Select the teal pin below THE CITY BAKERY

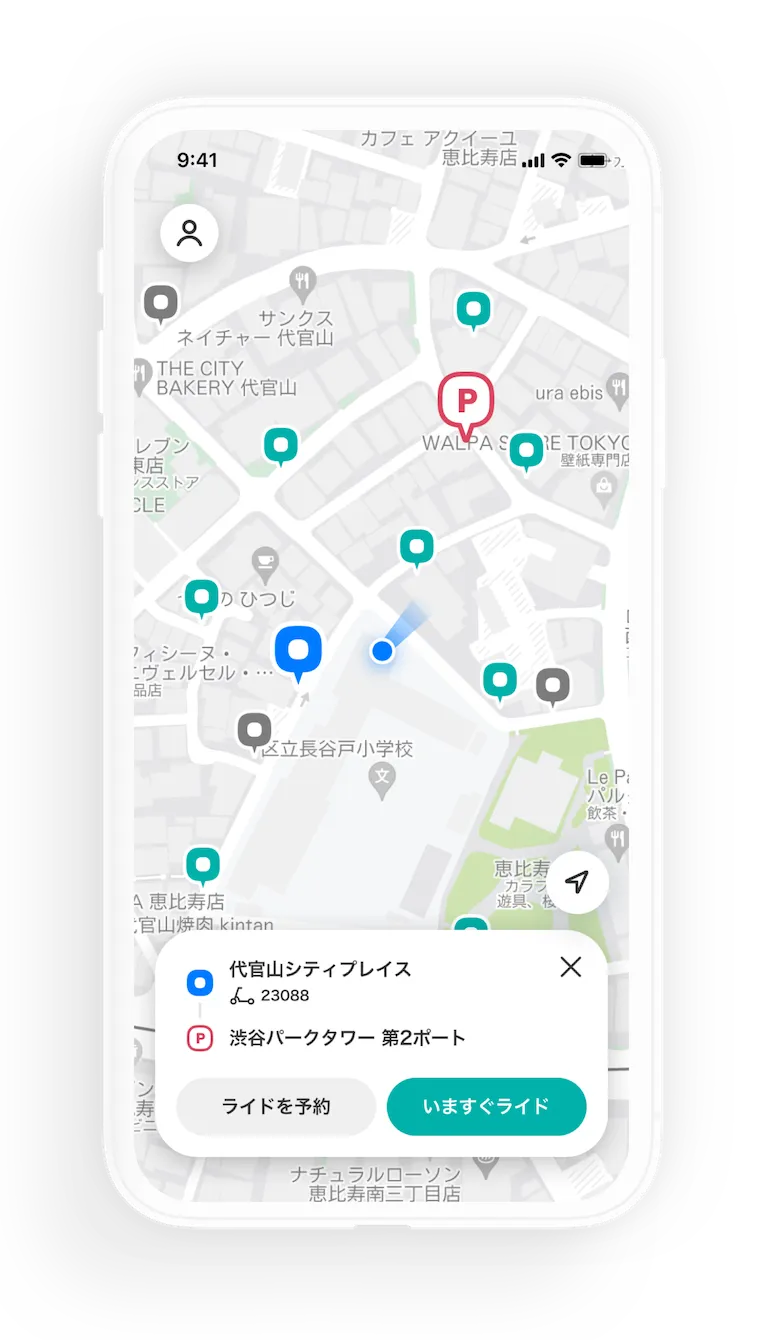281,444
